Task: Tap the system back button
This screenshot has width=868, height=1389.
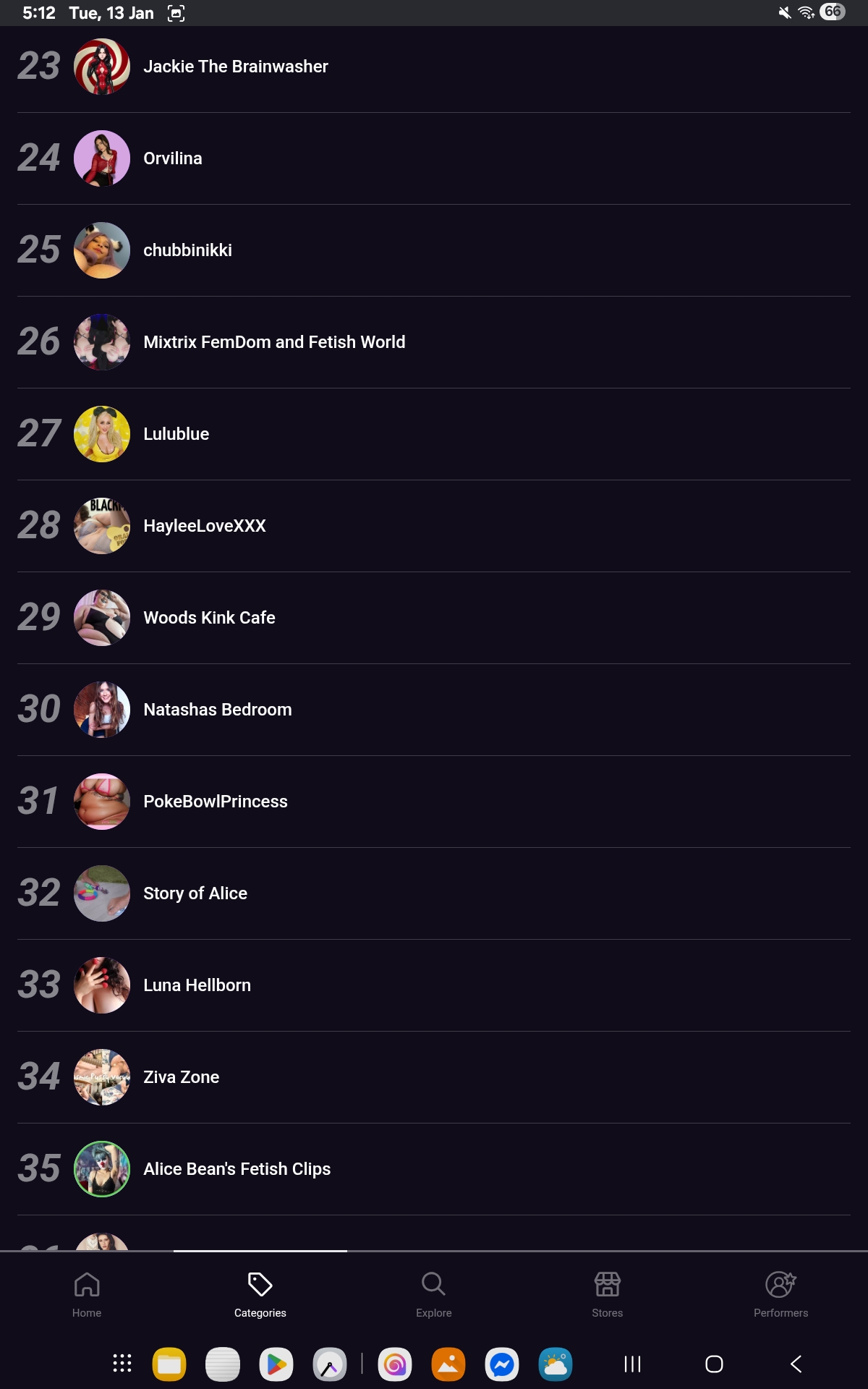Action: point(796,1364)
